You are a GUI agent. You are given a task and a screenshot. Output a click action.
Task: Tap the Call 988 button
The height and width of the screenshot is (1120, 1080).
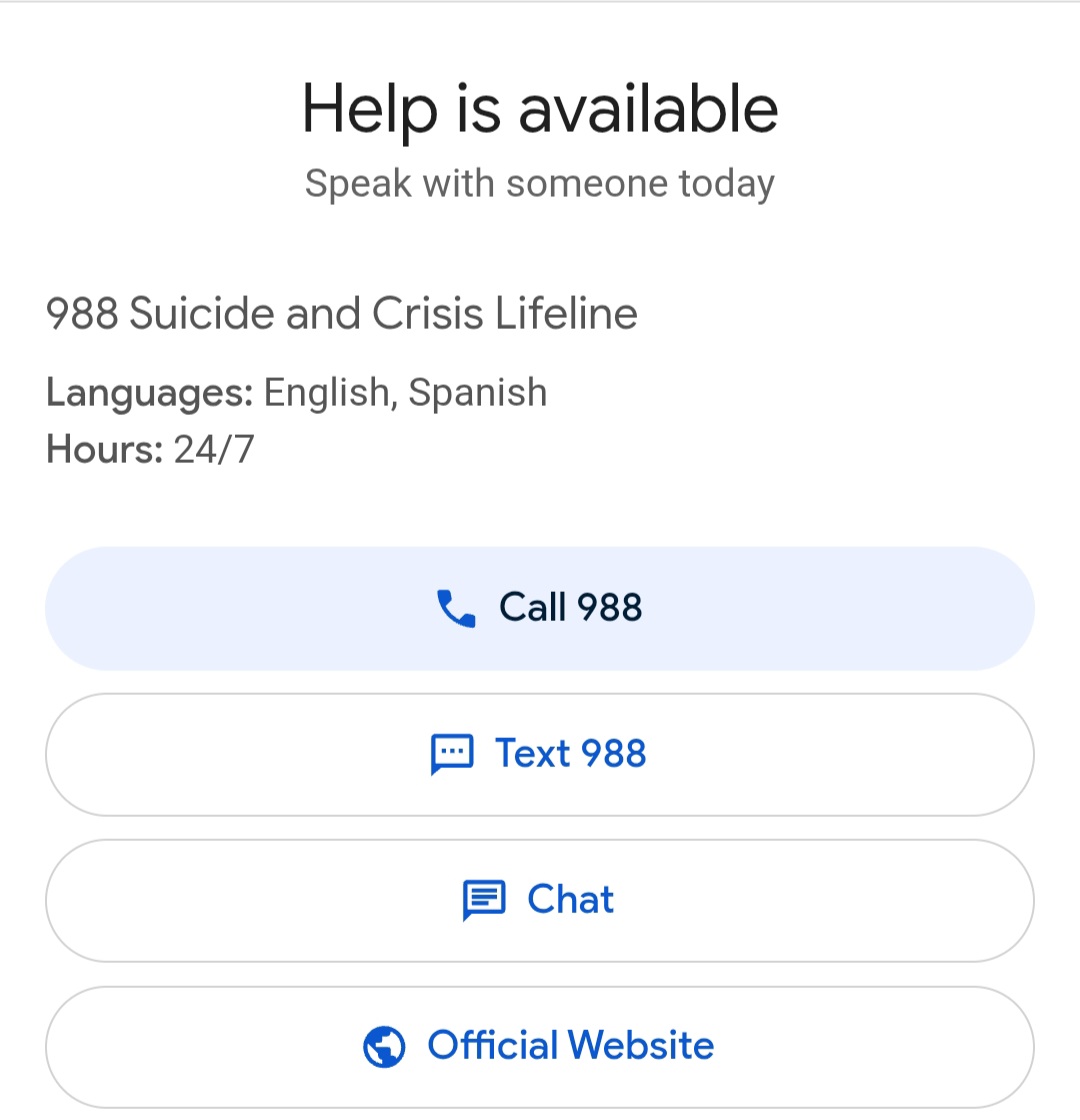[x=539, y=608]
